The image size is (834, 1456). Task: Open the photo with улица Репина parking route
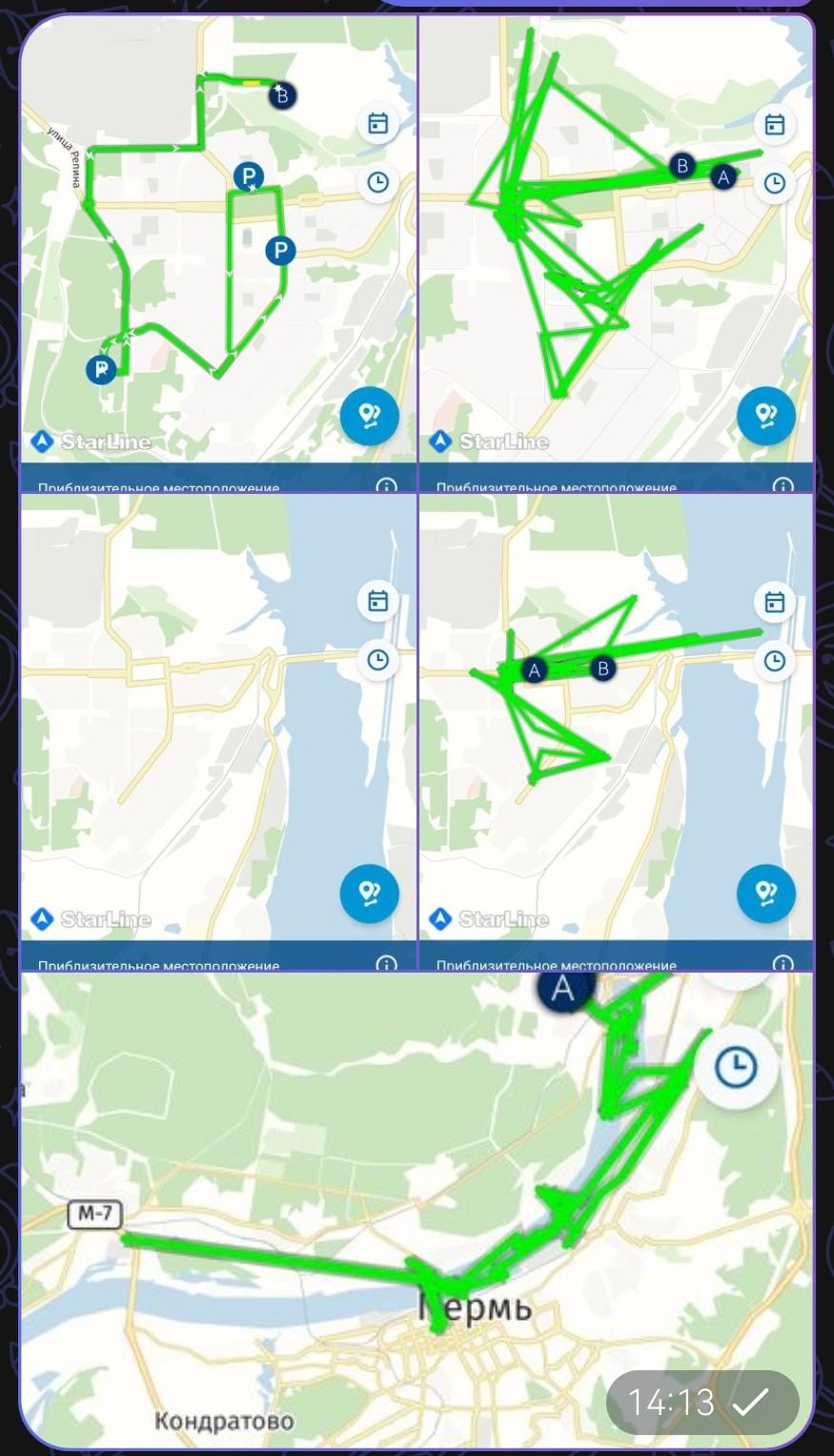point(218,253)
